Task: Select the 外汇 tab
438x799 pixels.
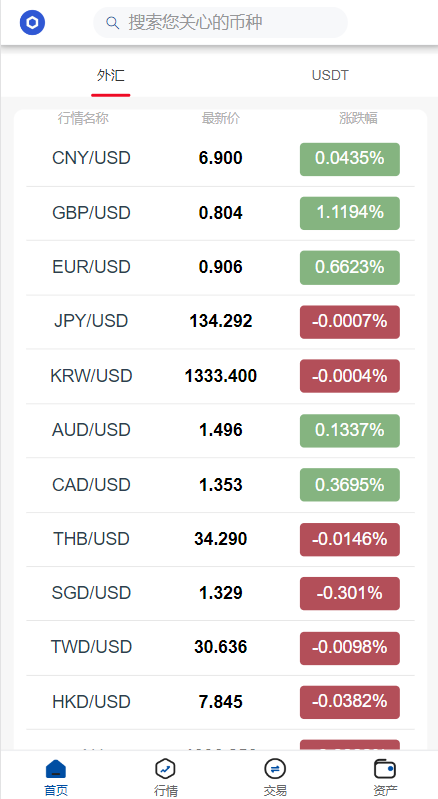Action: pos(111,75)
